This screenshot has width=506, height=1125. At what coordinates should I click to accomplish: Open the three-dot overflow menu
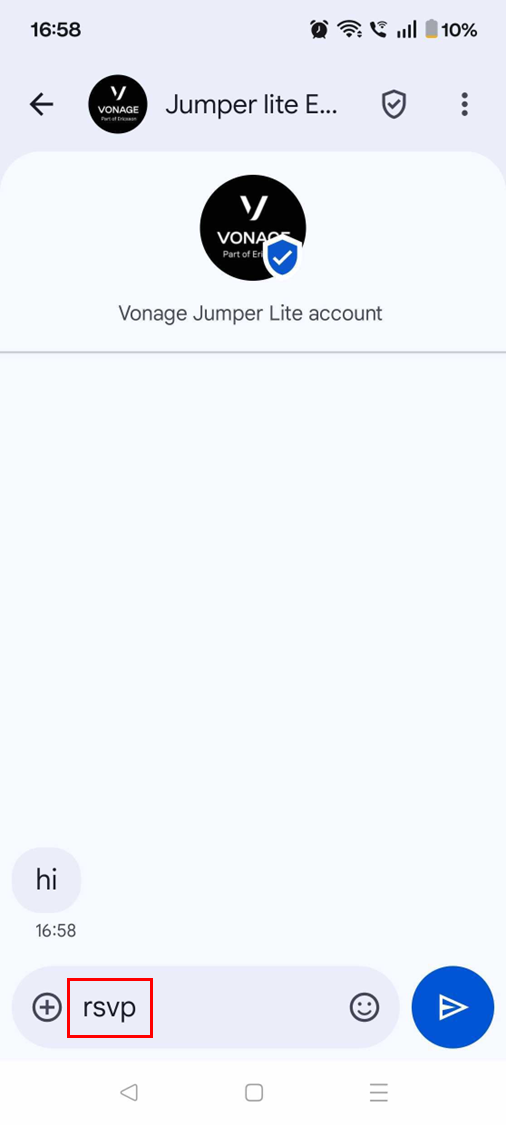click(x=464, y=105)
